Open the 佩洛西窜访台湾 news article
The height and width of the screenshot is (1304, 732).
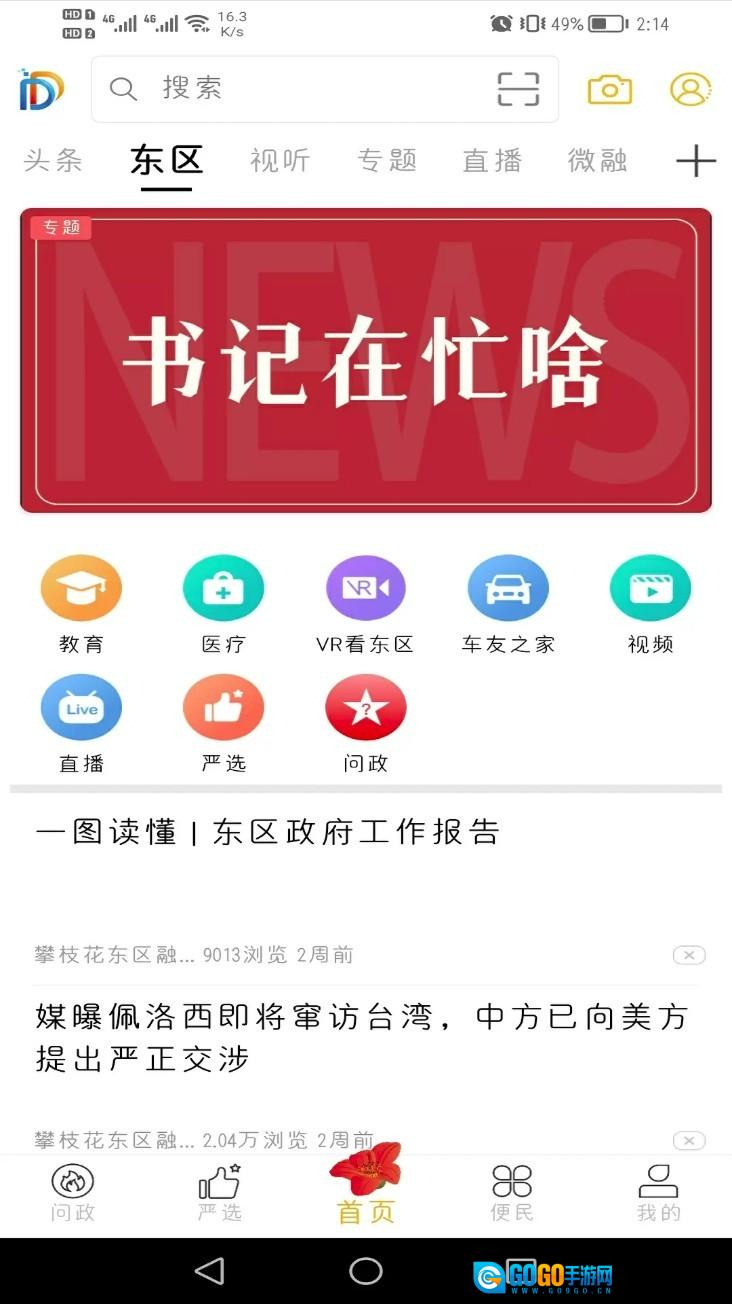click(x=362, y=1038)
